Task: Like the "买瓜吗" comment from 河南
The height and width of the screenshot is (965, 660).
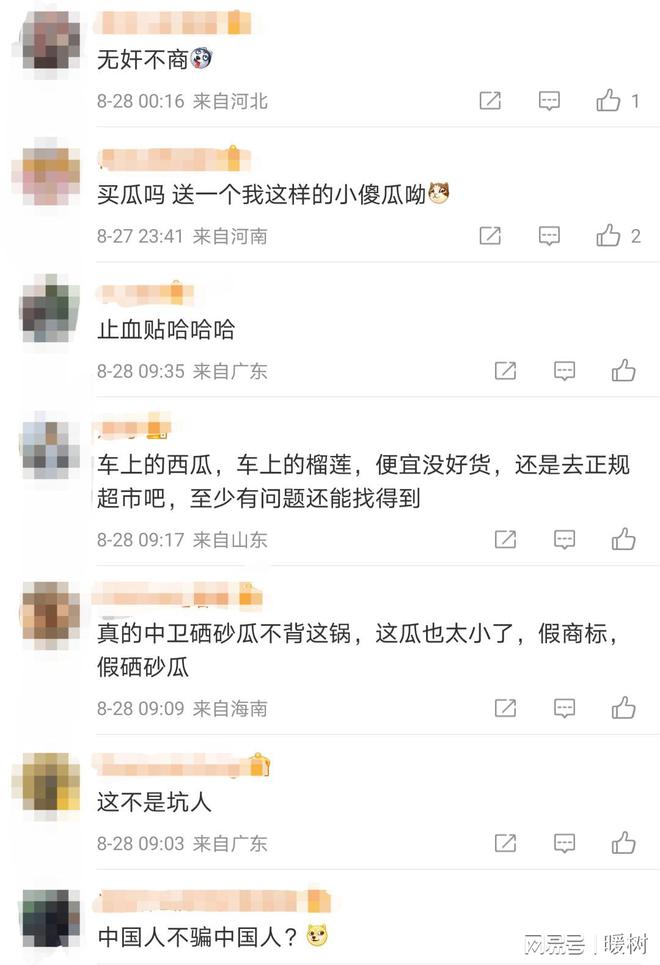Action: point(608,235)
